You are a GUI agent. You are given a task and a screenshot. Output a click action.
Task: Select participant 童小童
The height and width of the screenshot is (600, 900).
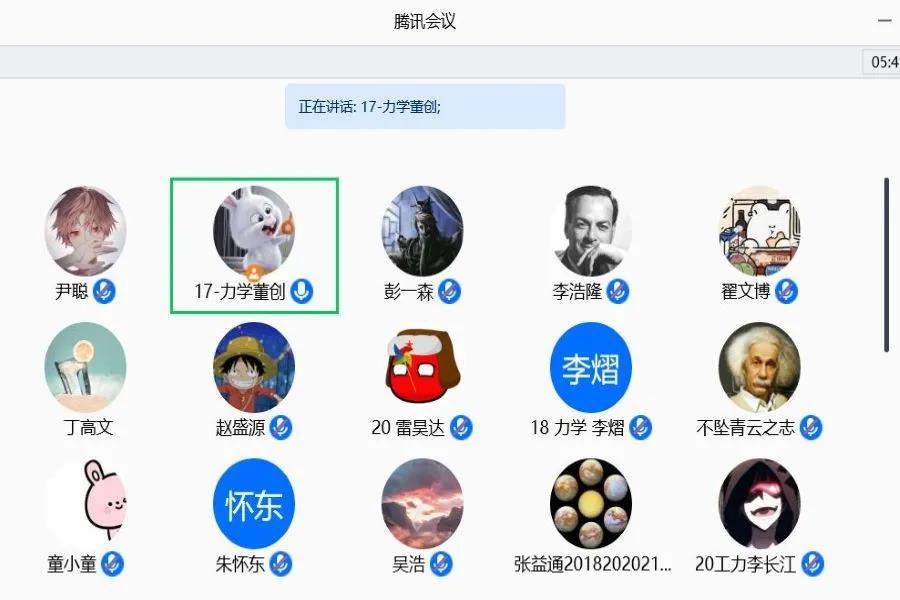click(85, 504)
